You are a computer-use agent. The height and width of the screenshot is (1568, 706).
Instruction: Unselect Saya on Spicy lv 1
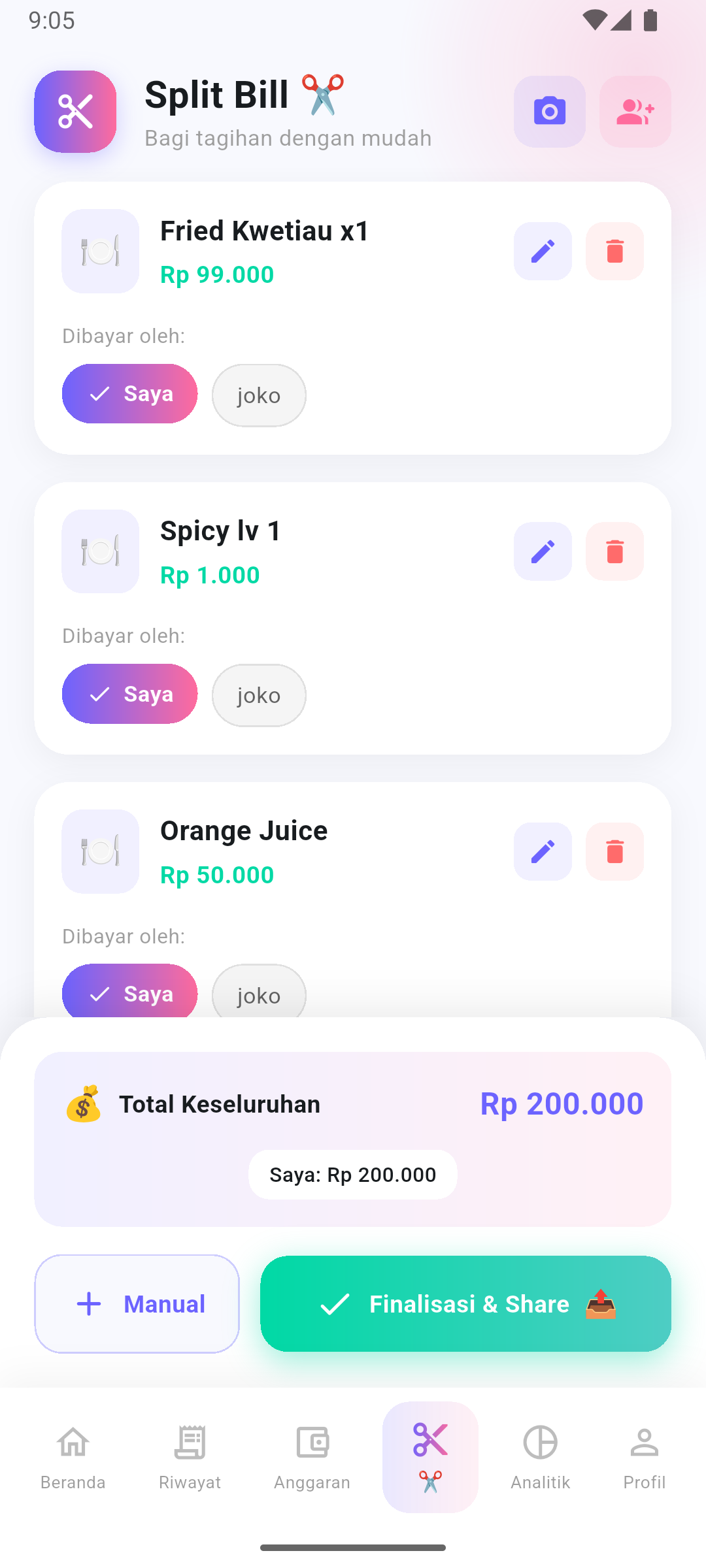click(129, 694)
